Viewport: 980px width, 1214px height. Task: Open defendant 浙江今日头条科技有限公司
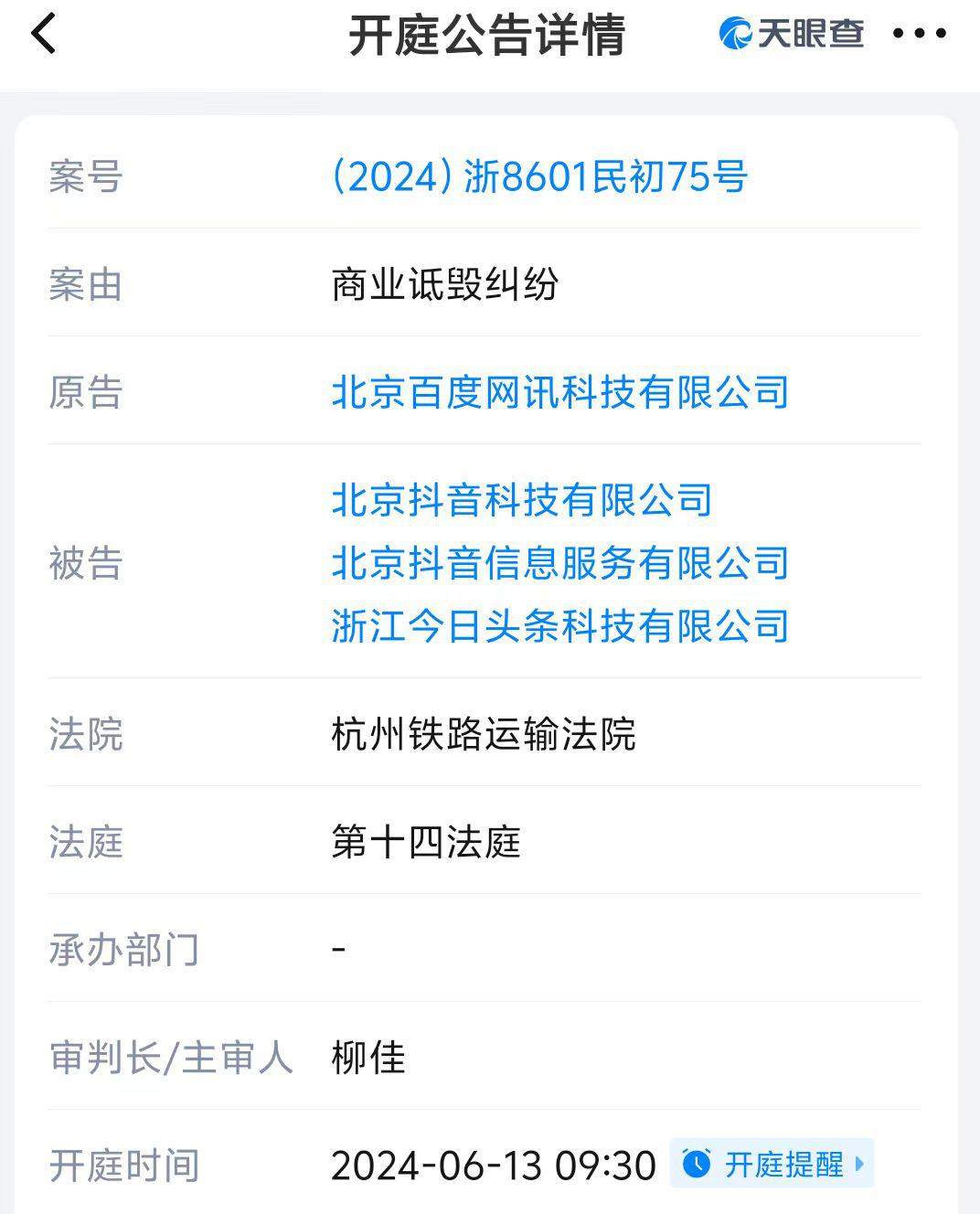559,626
